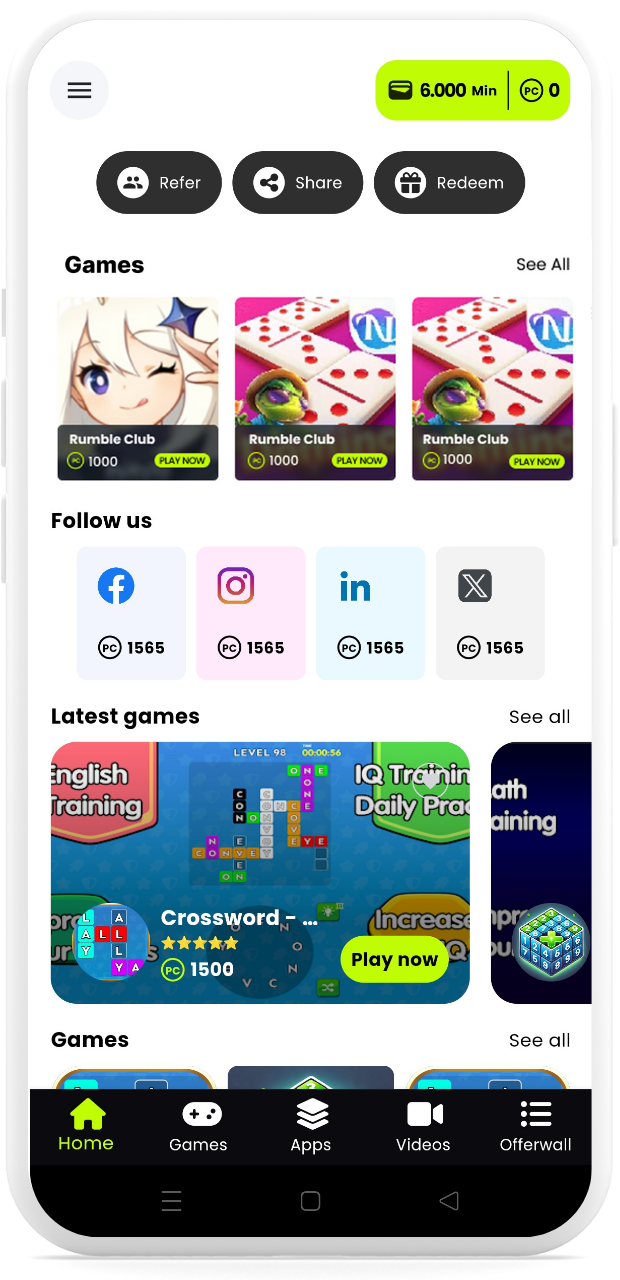Switch to the Apps tab
The width and height of the screenshot is (620, 1280).
pos(311,1127)
